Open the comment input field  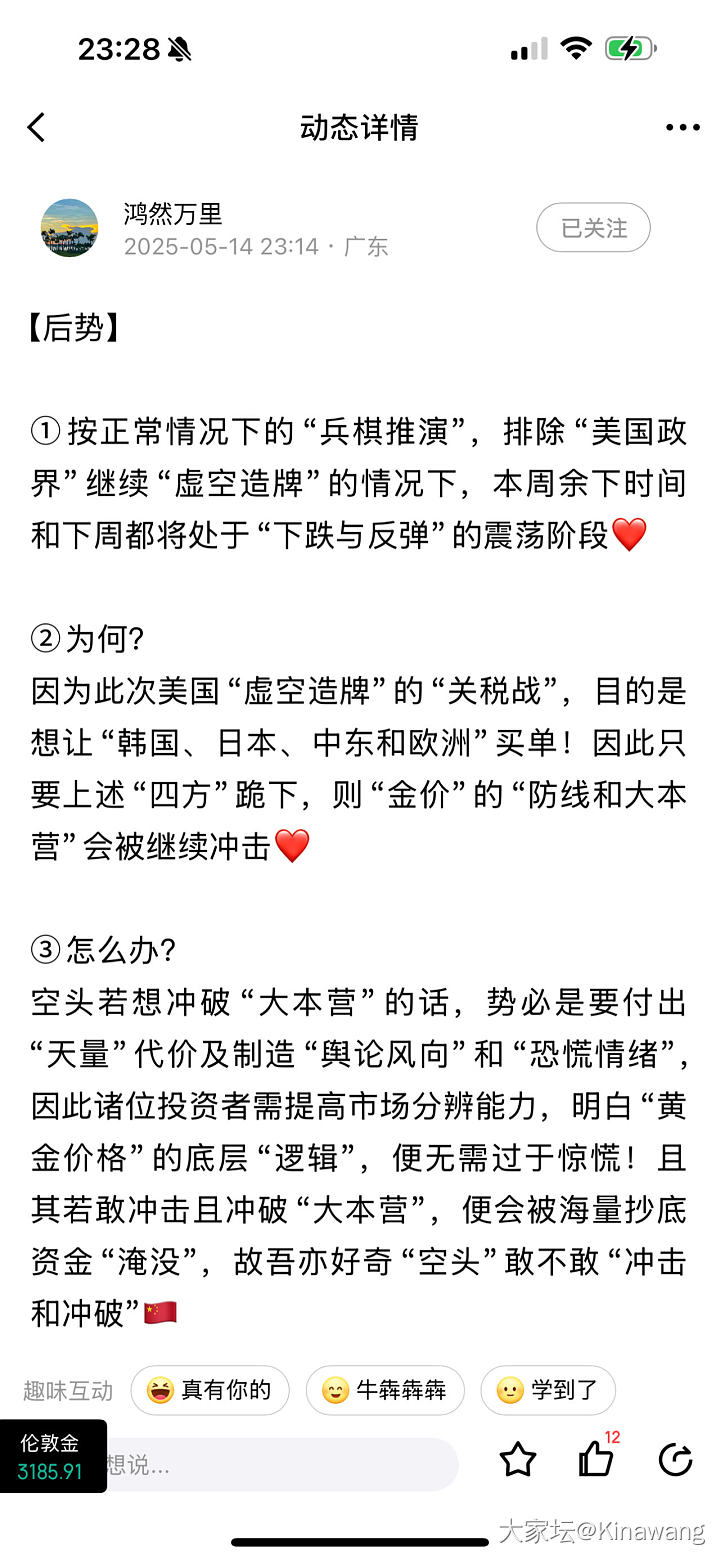point(280,1465)
